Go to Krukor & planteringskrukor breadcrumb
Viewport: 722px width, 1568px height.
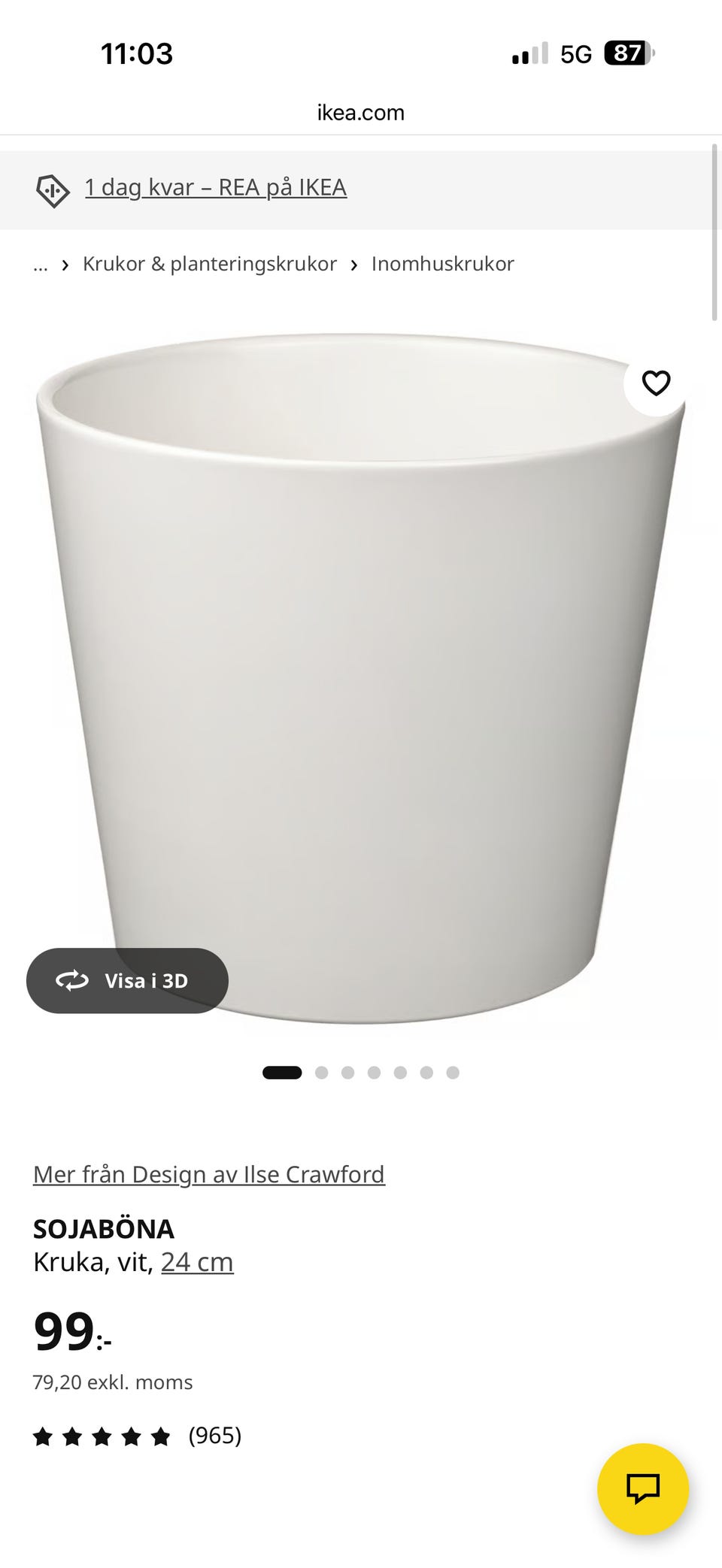coord(210,264)
